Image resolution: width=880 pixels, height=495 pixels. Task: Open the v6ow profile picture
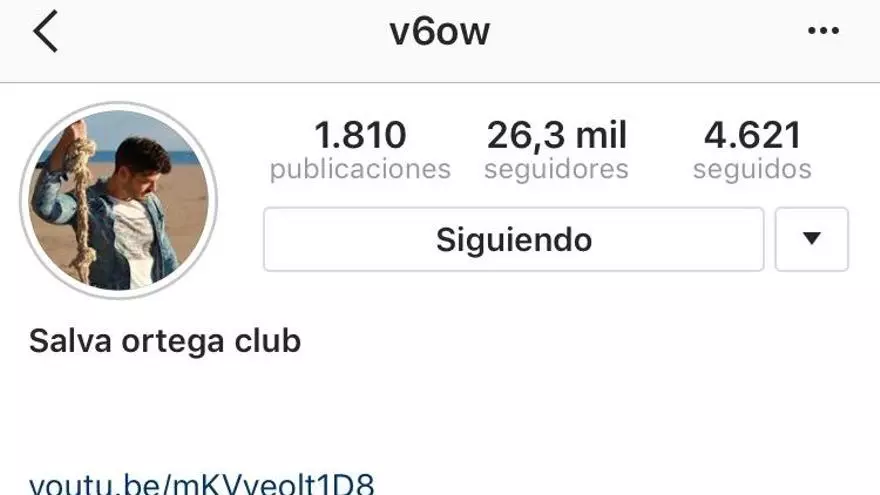click(x=119, y=199)
